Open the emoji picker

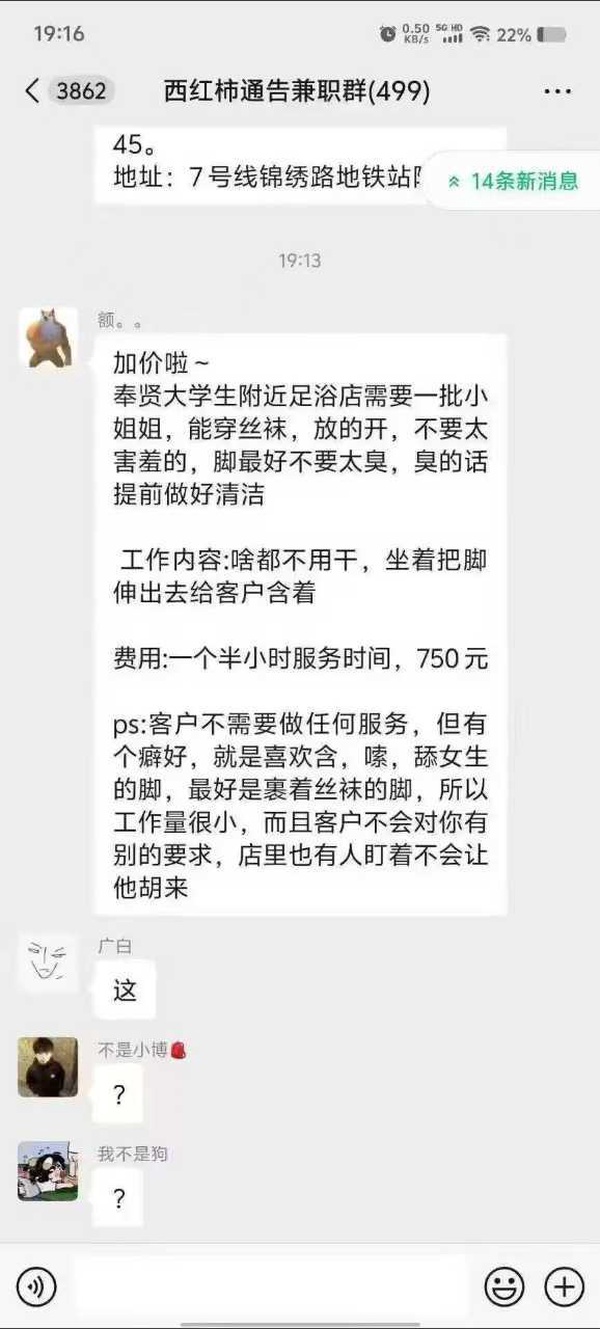(x=505, y=1287)
